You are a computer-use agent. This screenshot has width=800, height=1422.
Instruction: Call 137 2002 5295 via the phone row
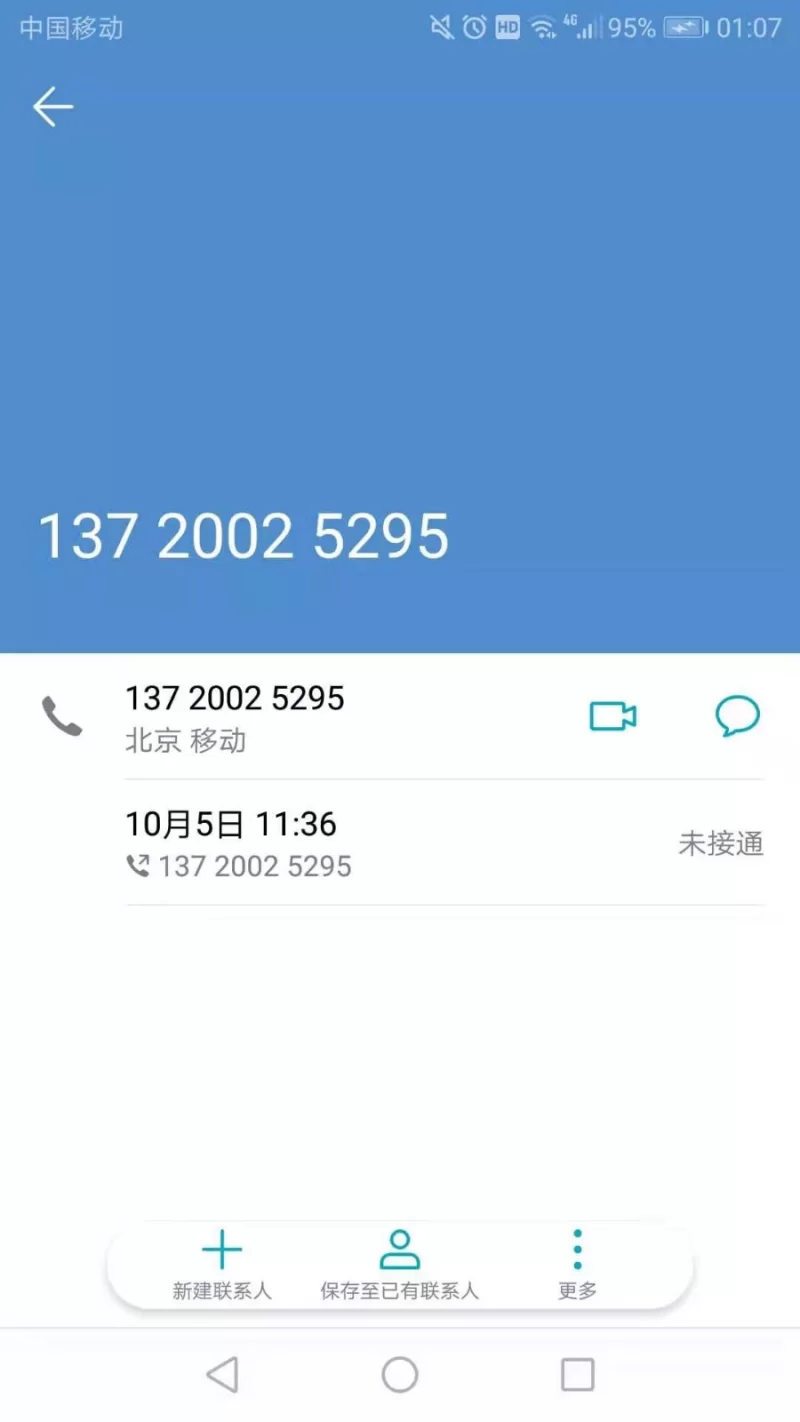click(x=235, y=716)
